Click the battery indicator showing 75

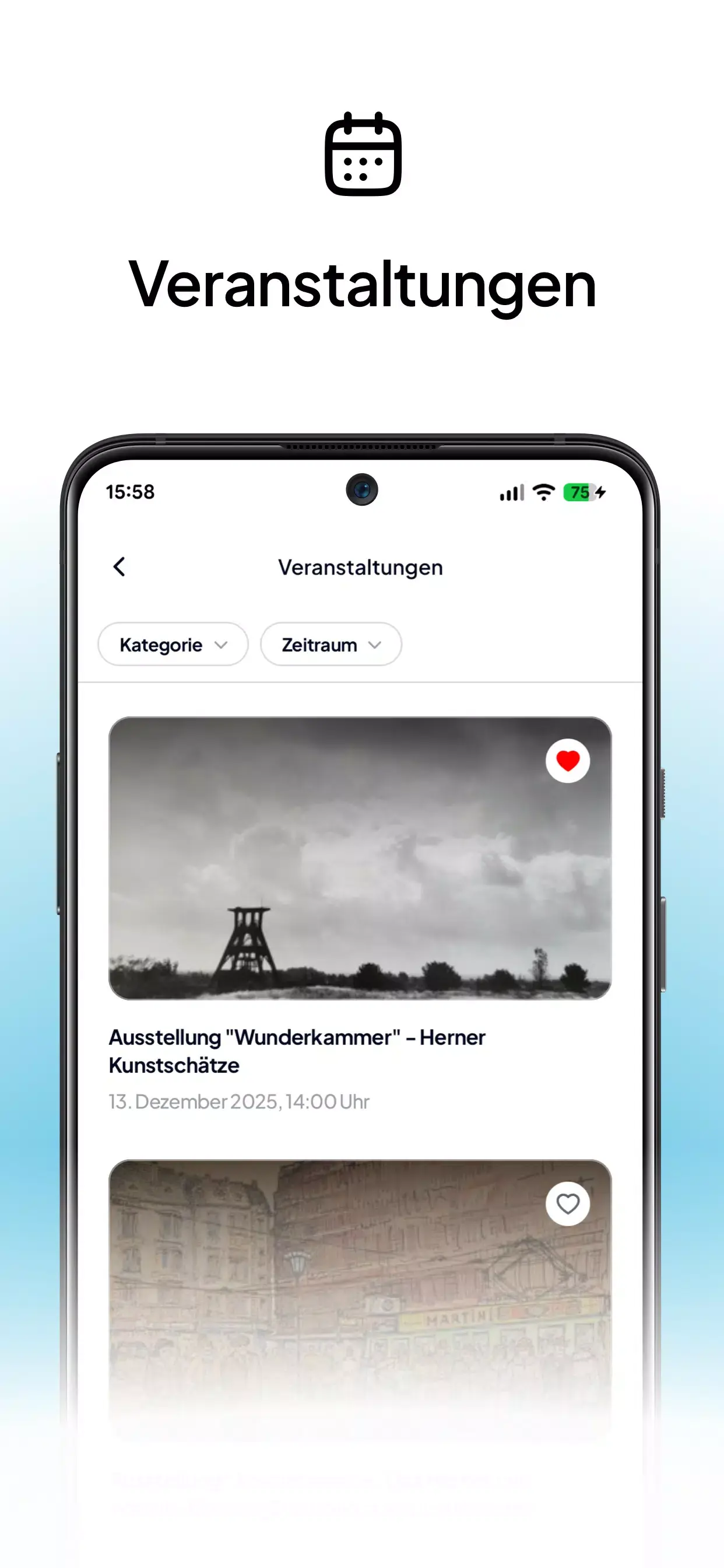pyautogui.click(x=581, y=492)
